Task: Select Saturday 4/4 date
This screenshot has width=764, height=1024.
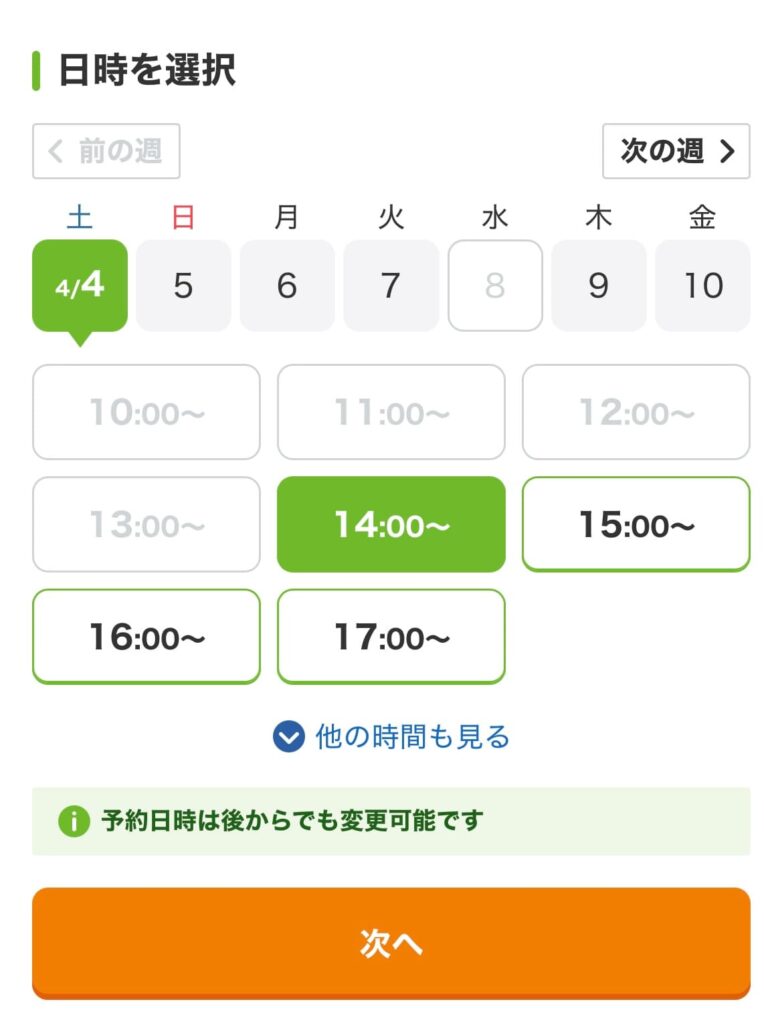Action: tap(80, 285)
